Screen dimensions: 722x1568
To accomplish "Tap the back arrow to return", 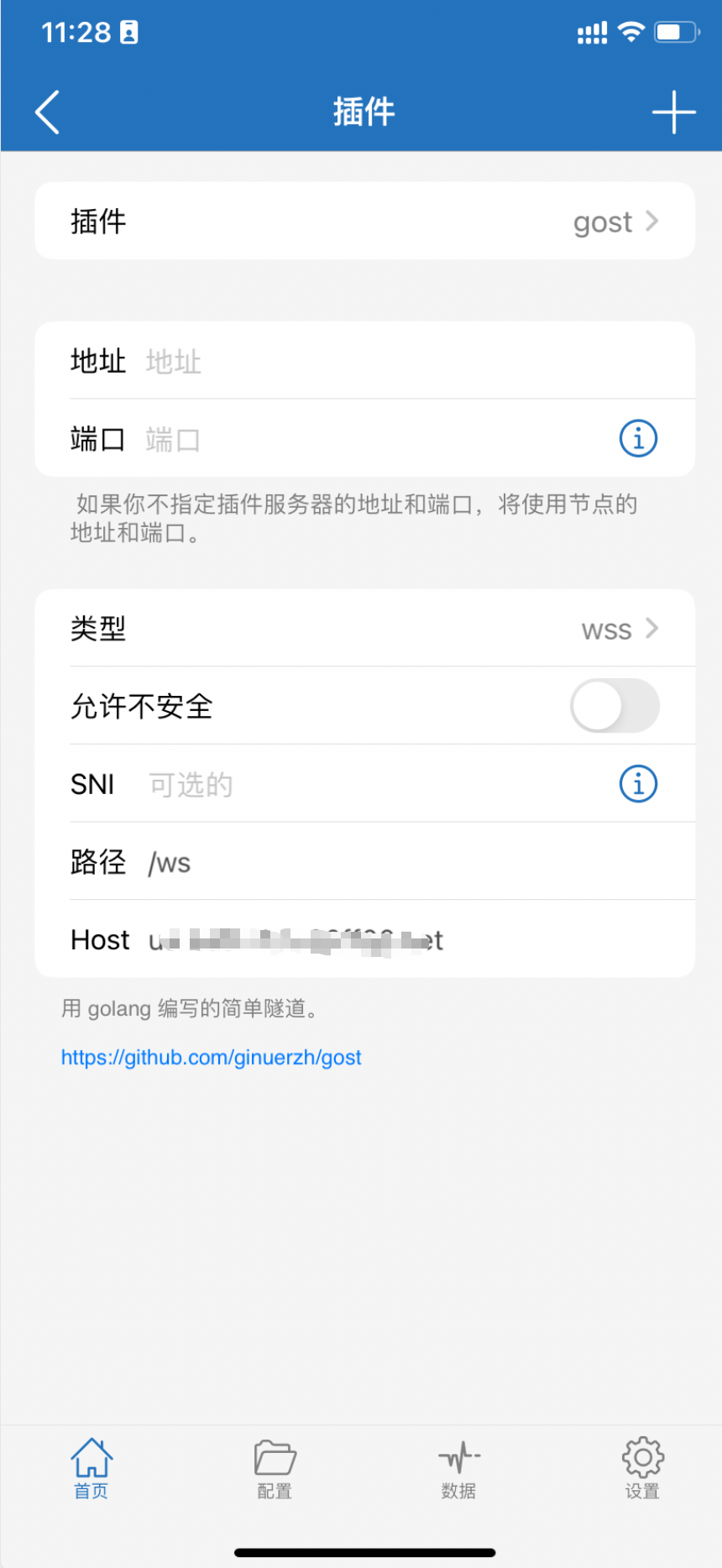I will pyautogui.click(x=48, y=111).
